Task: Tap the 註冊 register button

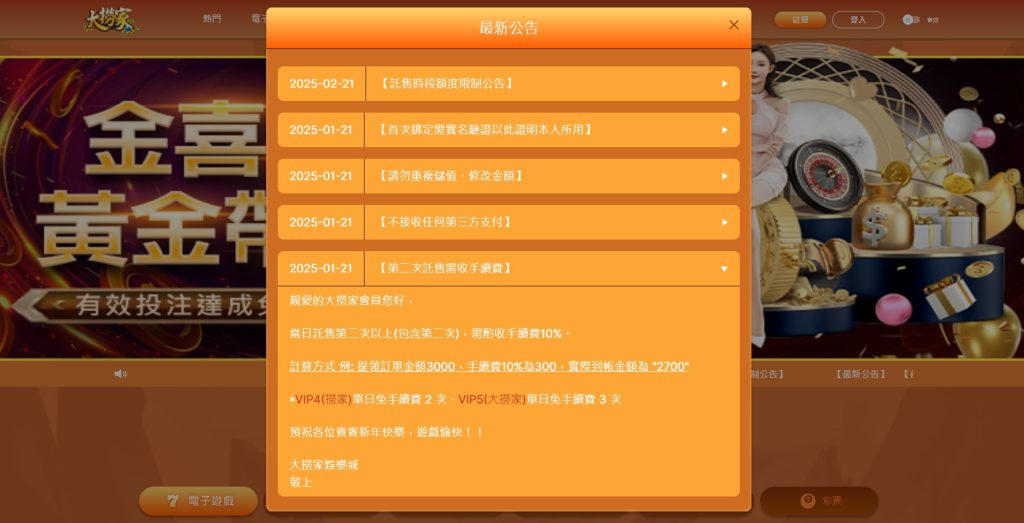Action: tap(800, 20)
